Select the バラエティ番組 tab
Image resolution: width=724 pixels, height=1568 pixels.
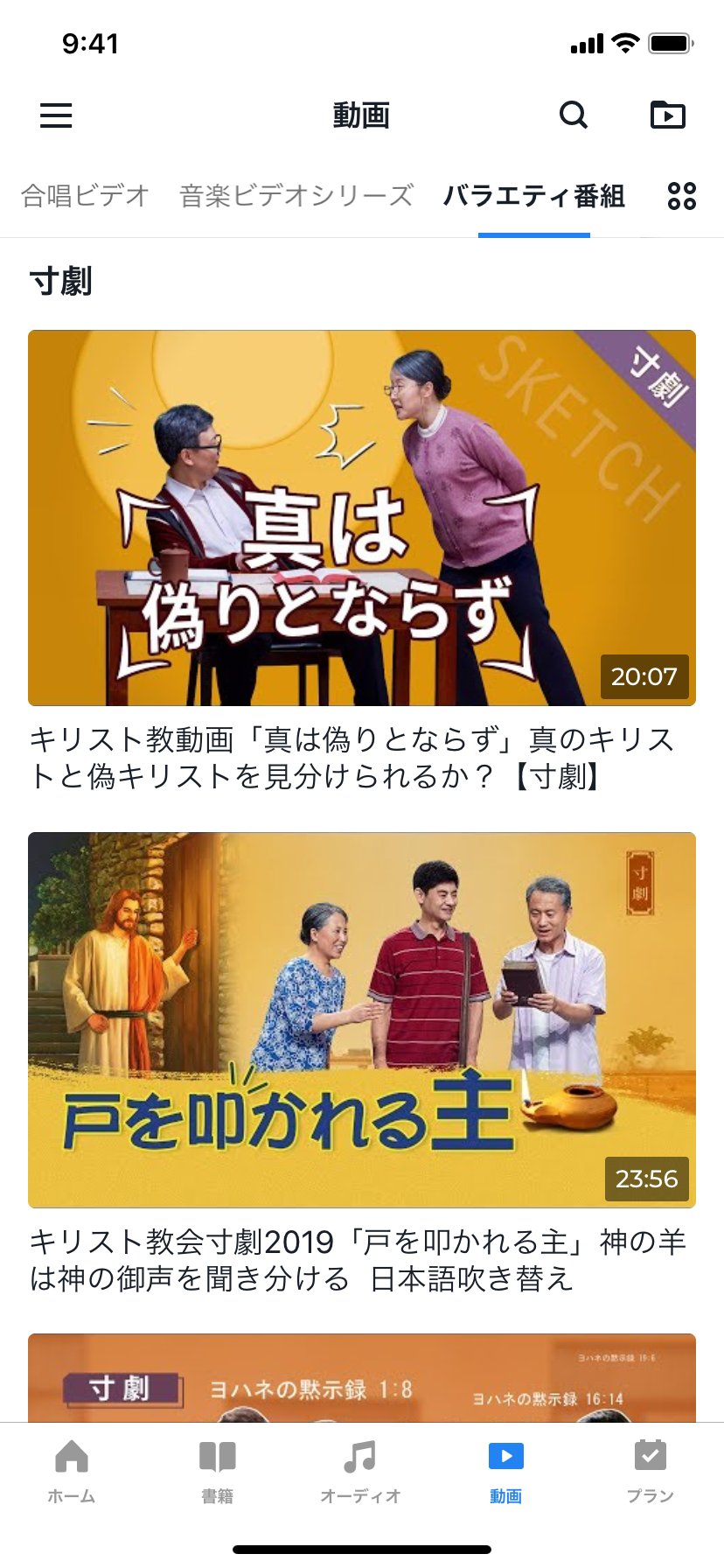533,196
